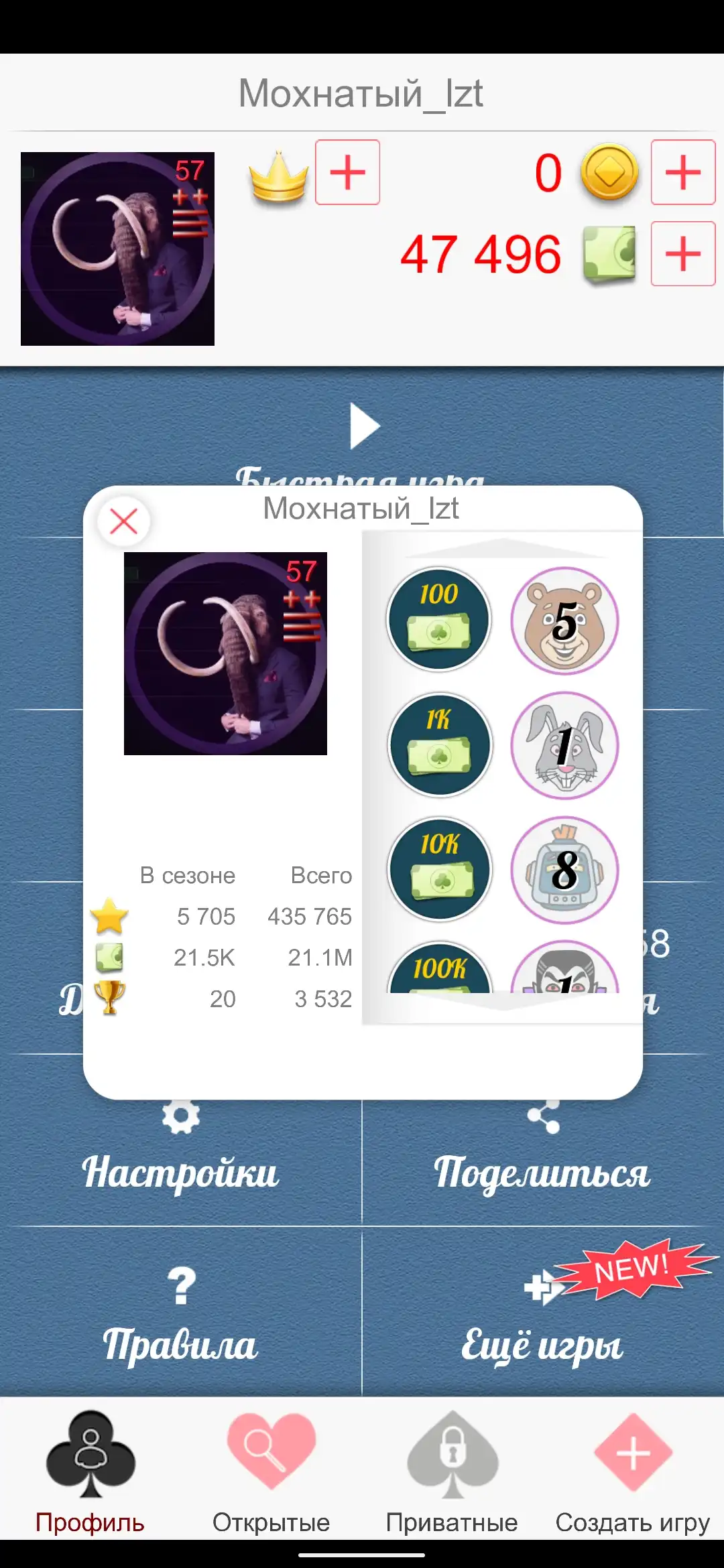Select the 100 cash achievement badge

pyautogui.click(x=439, y=619)
